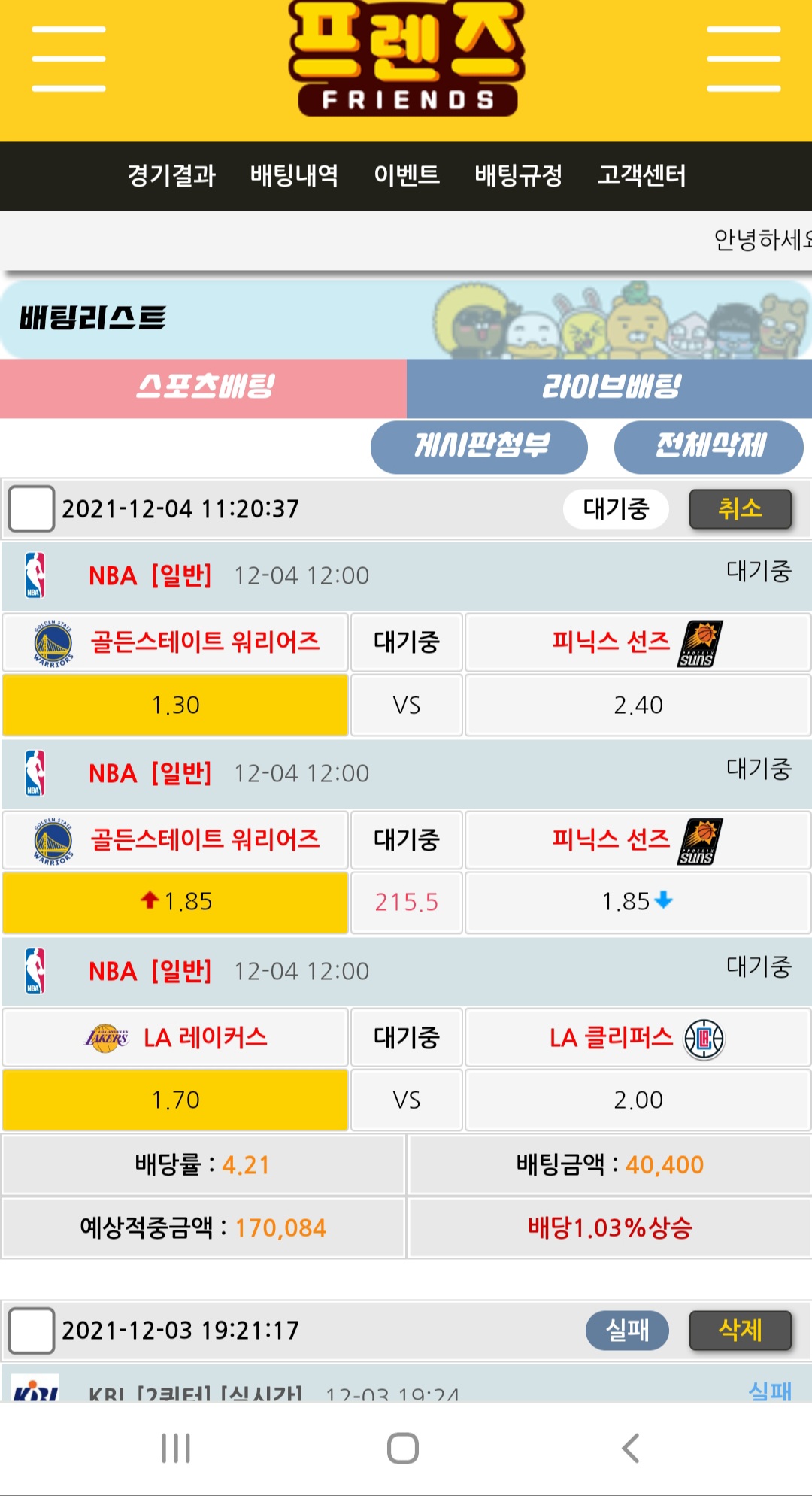The width and height of the screenshot is (812, 1496).
Task: Open 고객센터 customer center
Action: pos(641,175)
